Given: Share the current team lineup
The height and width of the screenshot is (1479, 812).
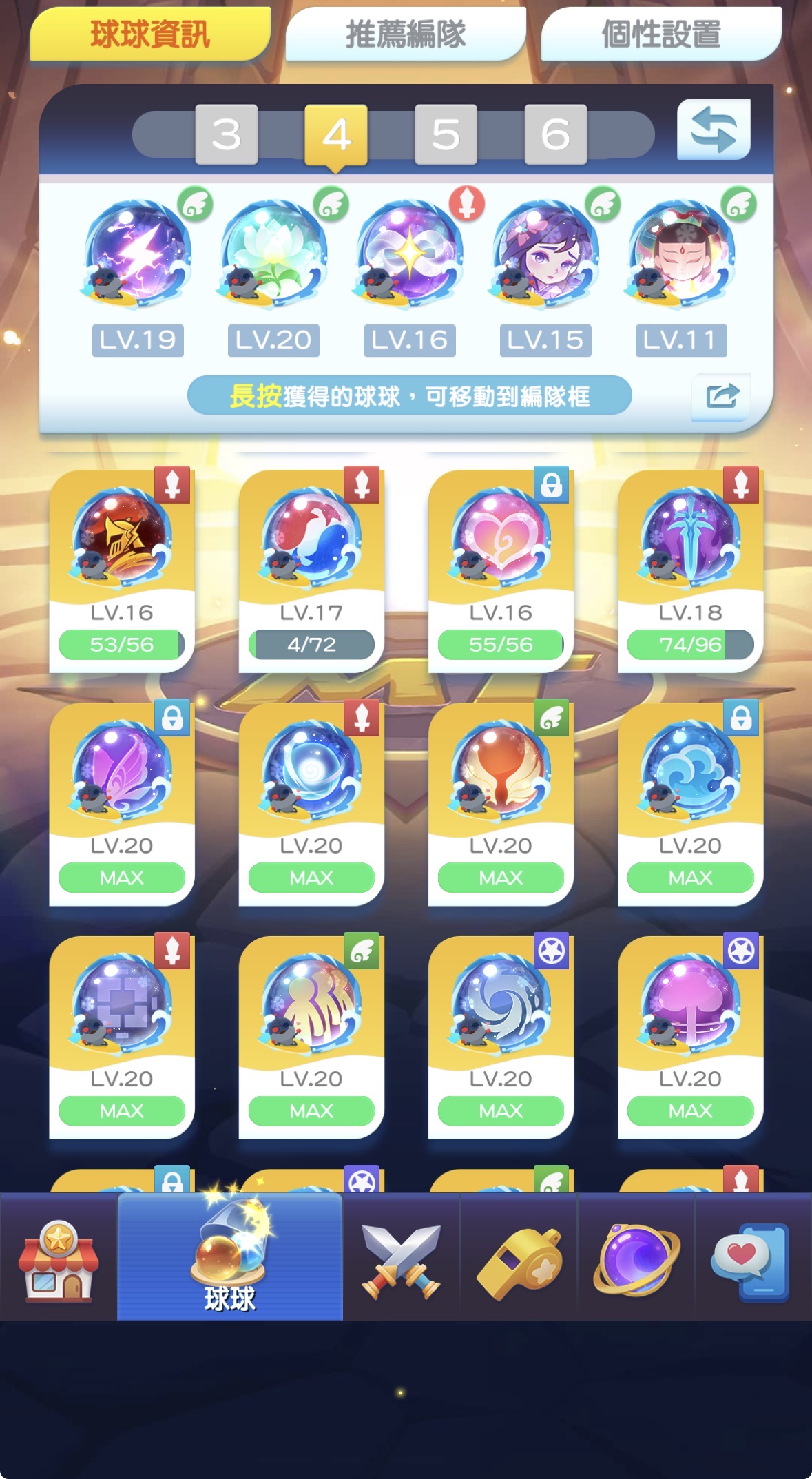Looking at the screenshot, I should coord(721,397).
